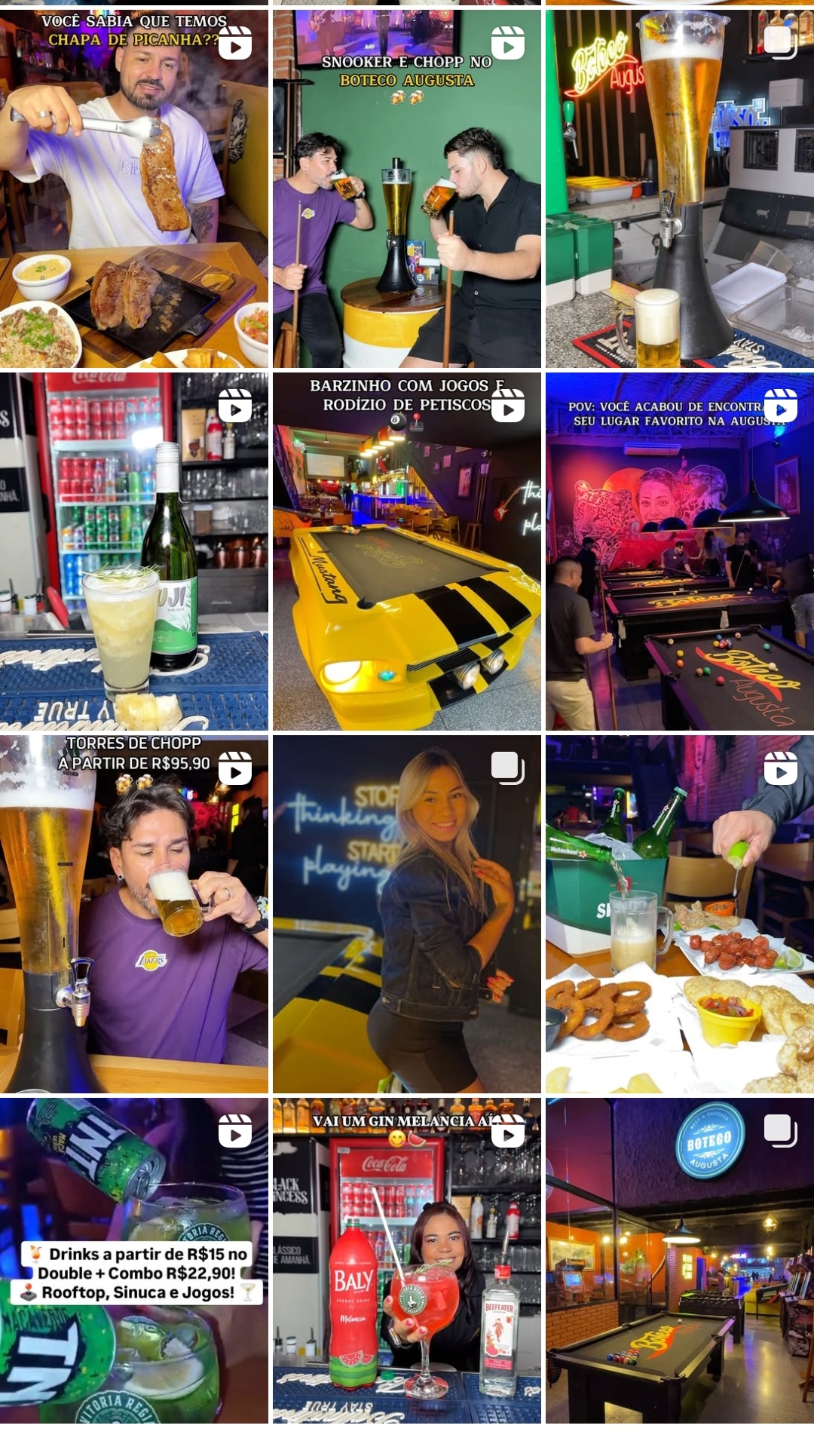Open the beer tower carousel post
Viewport: 814px width, 1456px height.
(x=679, y=189)
